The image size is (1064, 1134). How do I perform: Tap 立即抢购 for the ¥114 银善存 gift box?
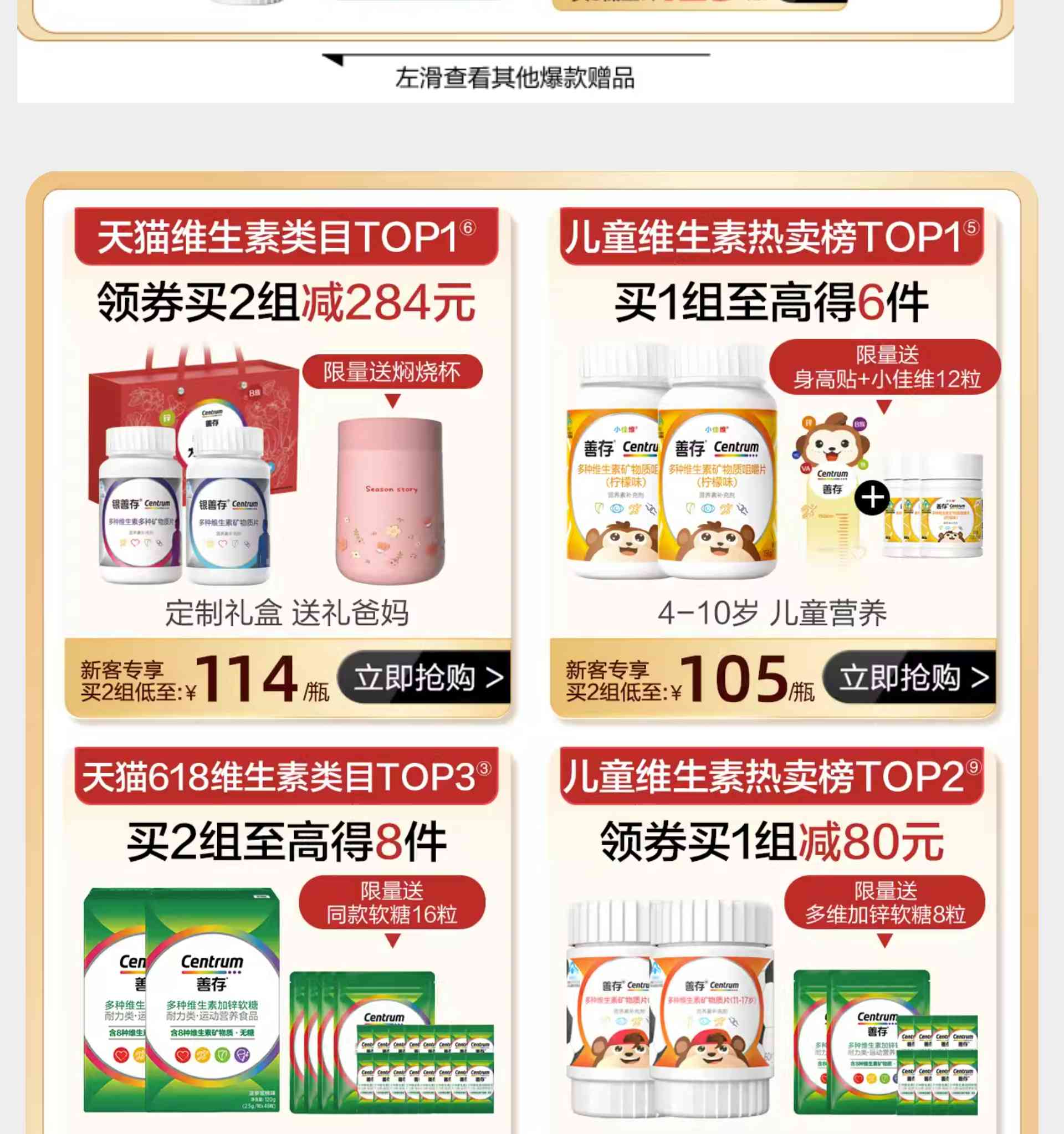[425, 677]
